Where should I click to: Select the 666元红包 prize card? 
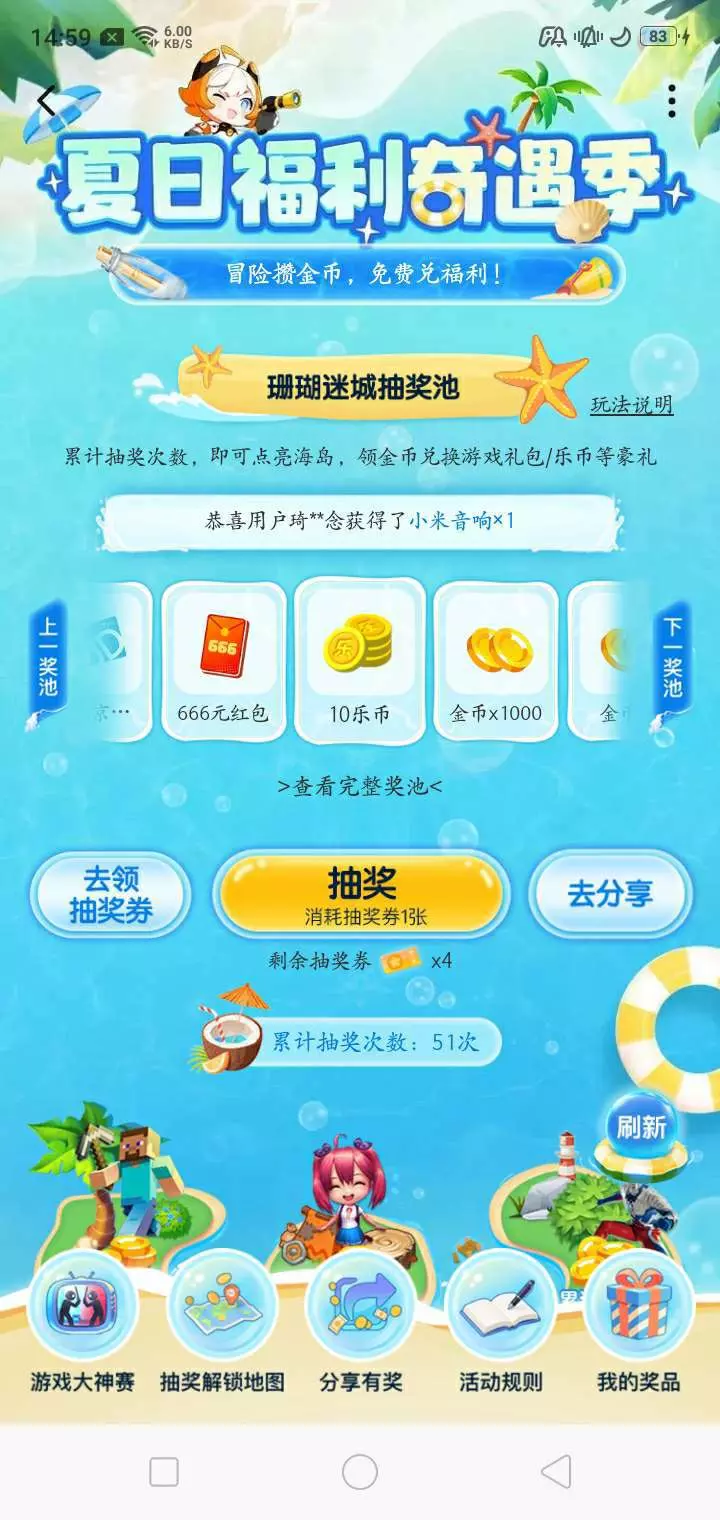click(x=223, y=661)
